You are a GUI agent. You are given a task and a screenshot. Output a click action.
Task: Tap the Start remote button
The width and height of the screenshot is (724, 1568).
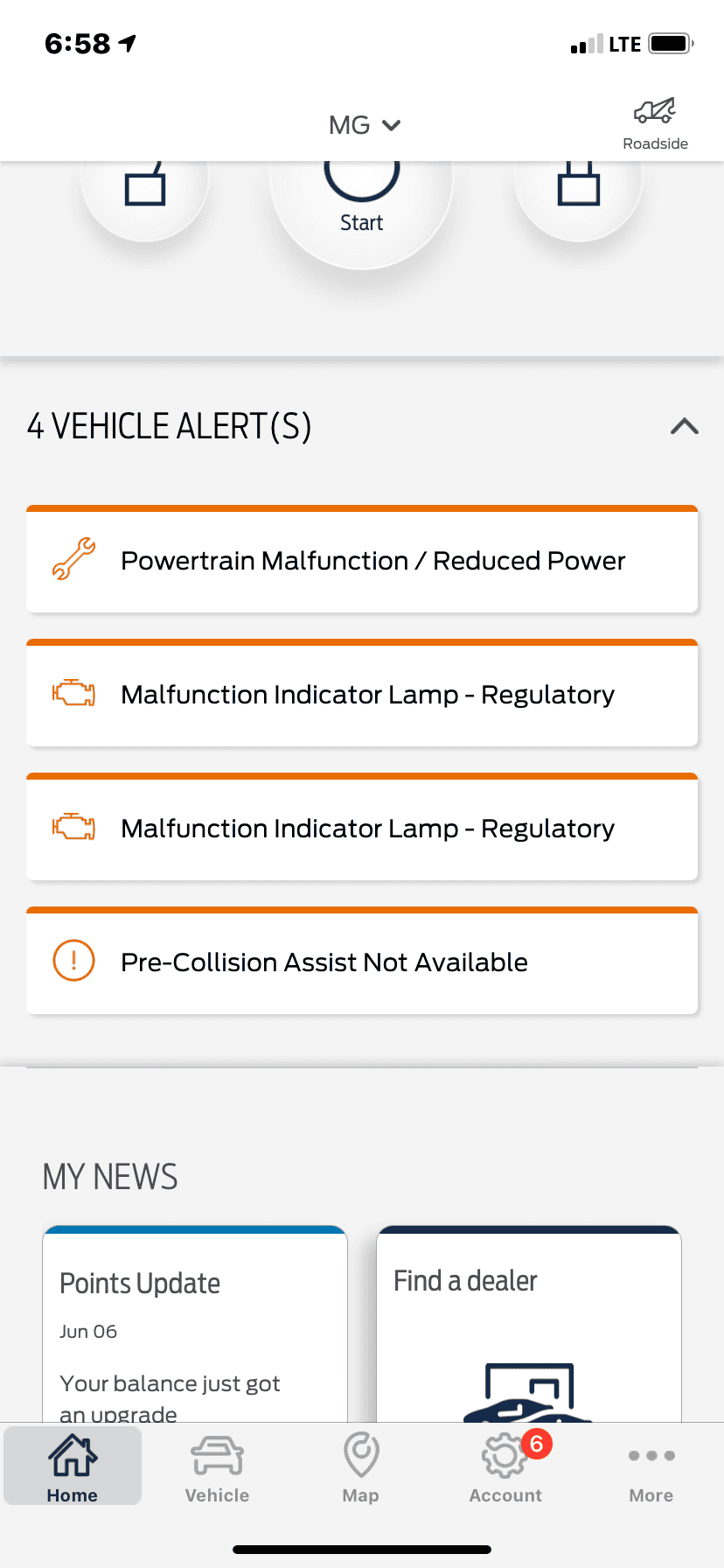pos(361,203)
